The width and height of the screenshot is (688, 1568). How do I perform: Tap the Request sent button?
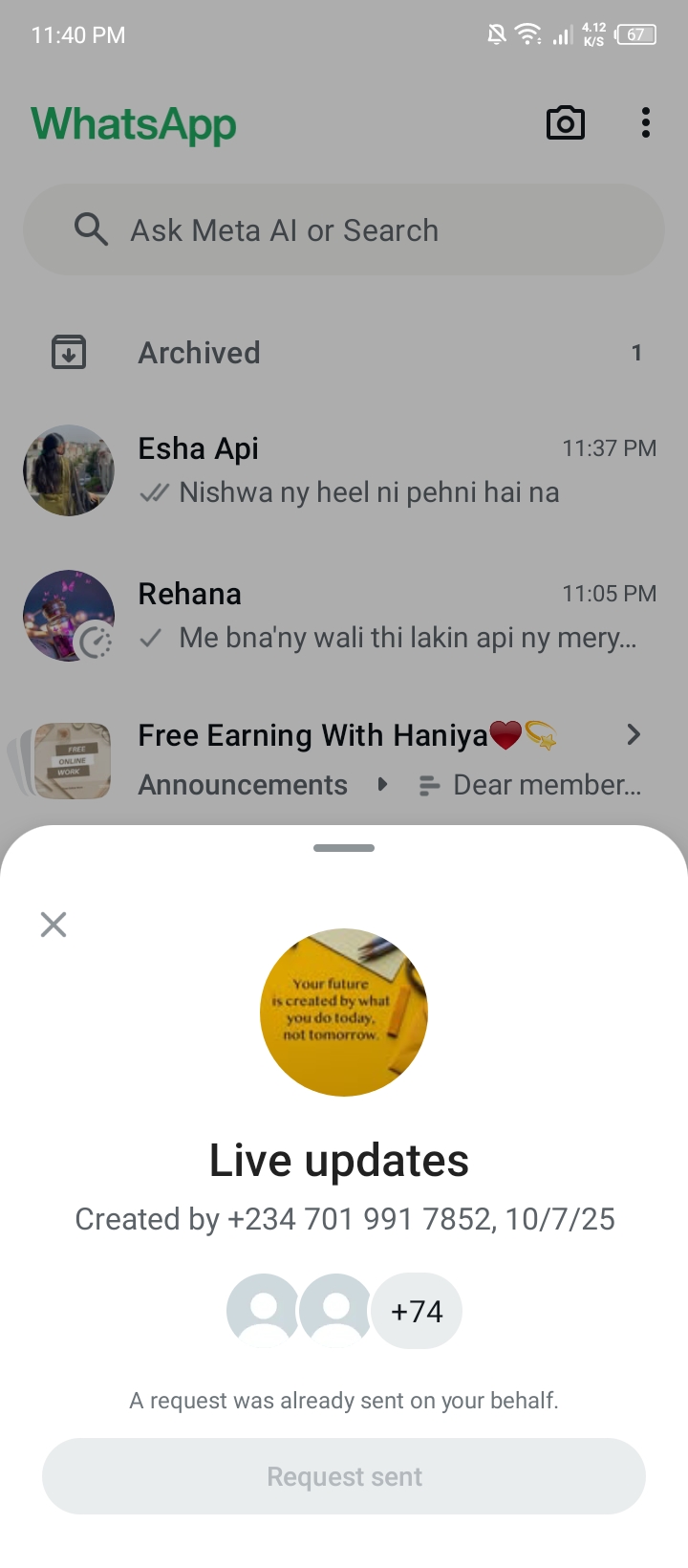tap(344, 1476)
